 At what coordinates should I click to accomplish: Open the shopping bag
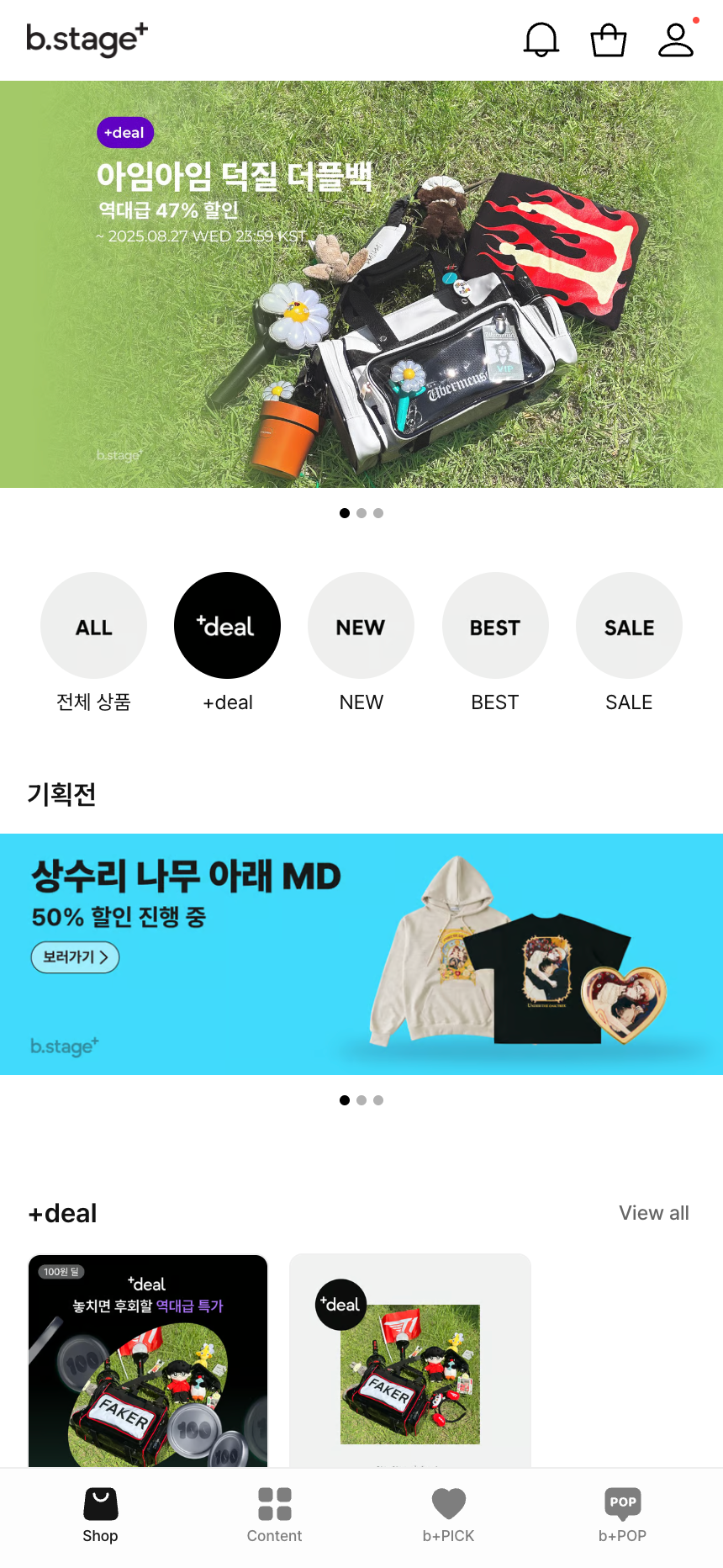[x=608, y=40]
